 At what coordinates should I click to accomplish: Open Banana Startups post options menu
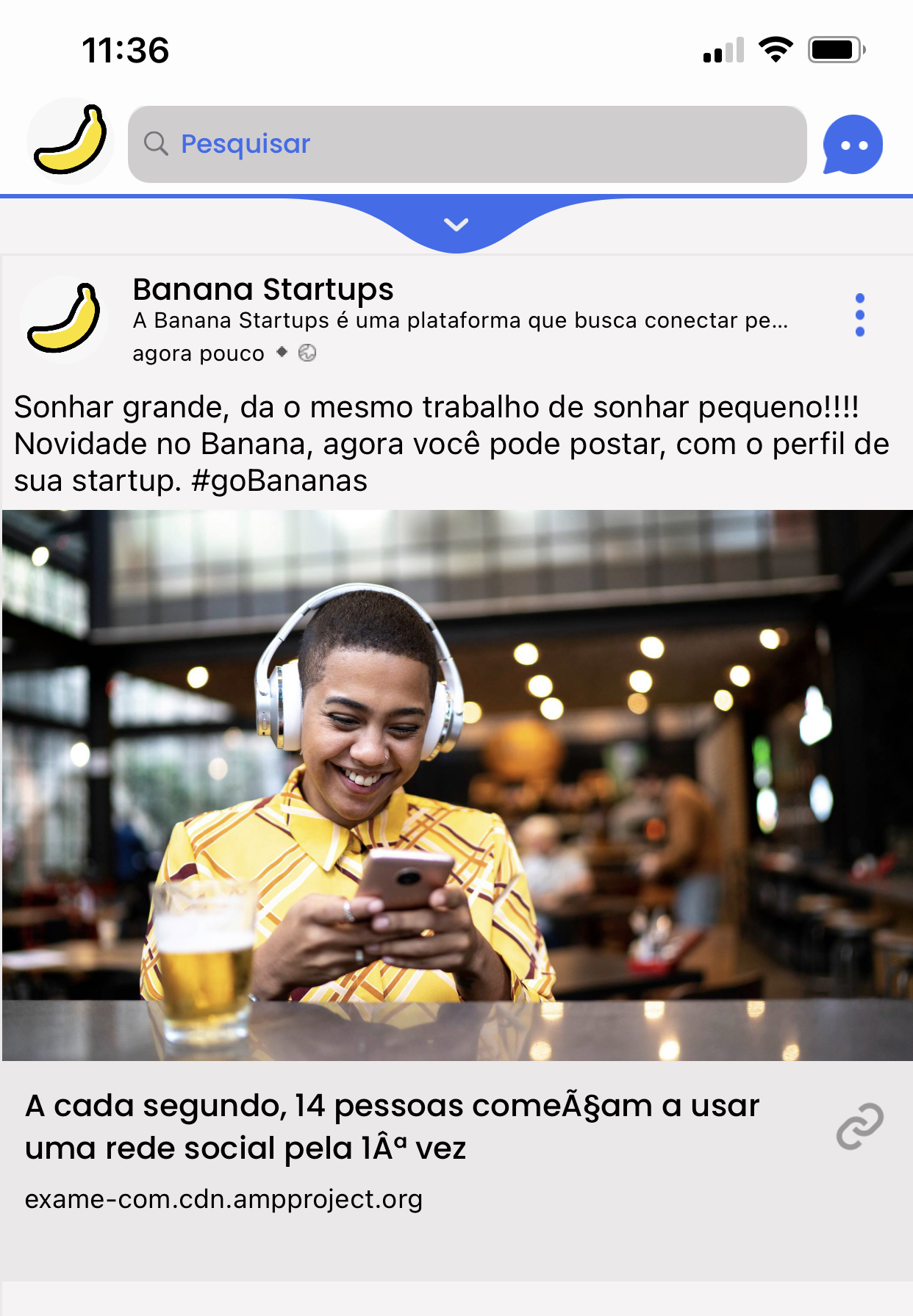point(859,315)
